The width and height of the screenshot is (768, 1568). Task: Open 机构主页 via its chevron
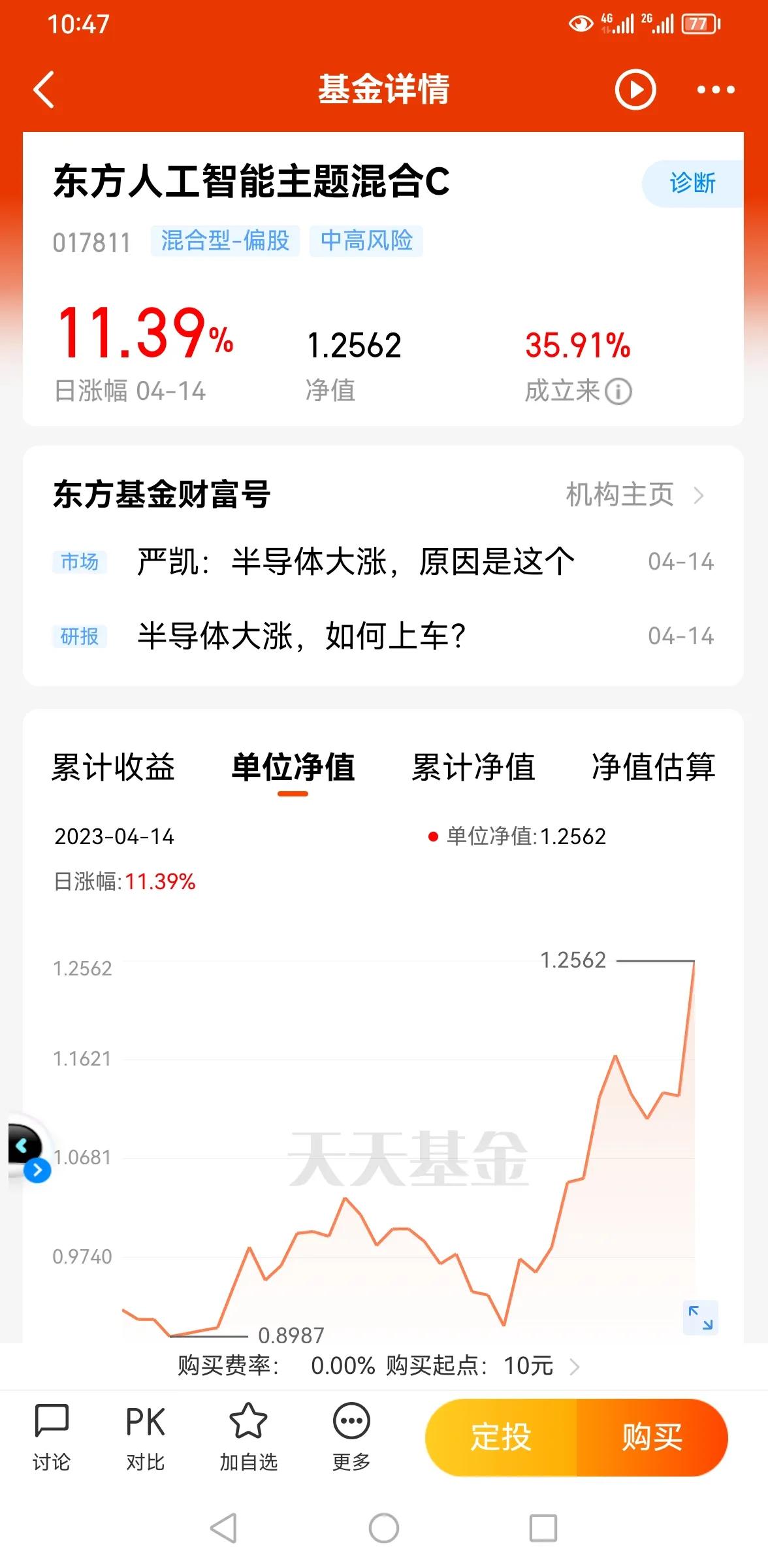click(x=700, y=495)
